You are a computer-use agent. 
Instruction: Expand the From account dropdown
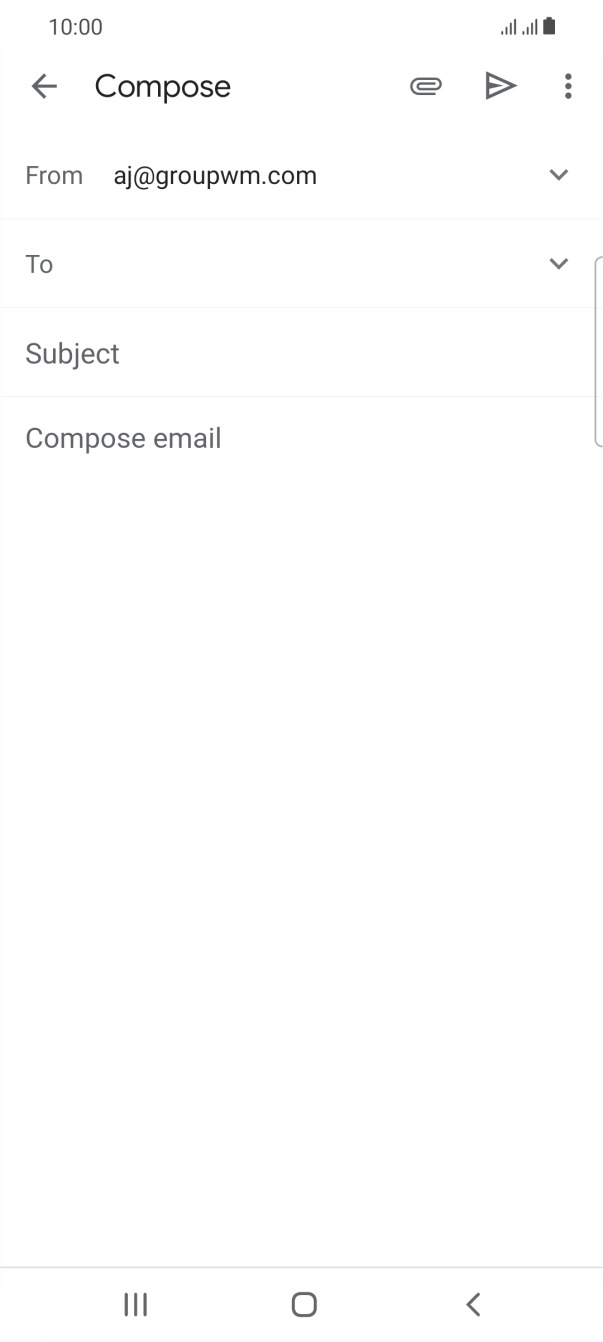tap(559, 176)
